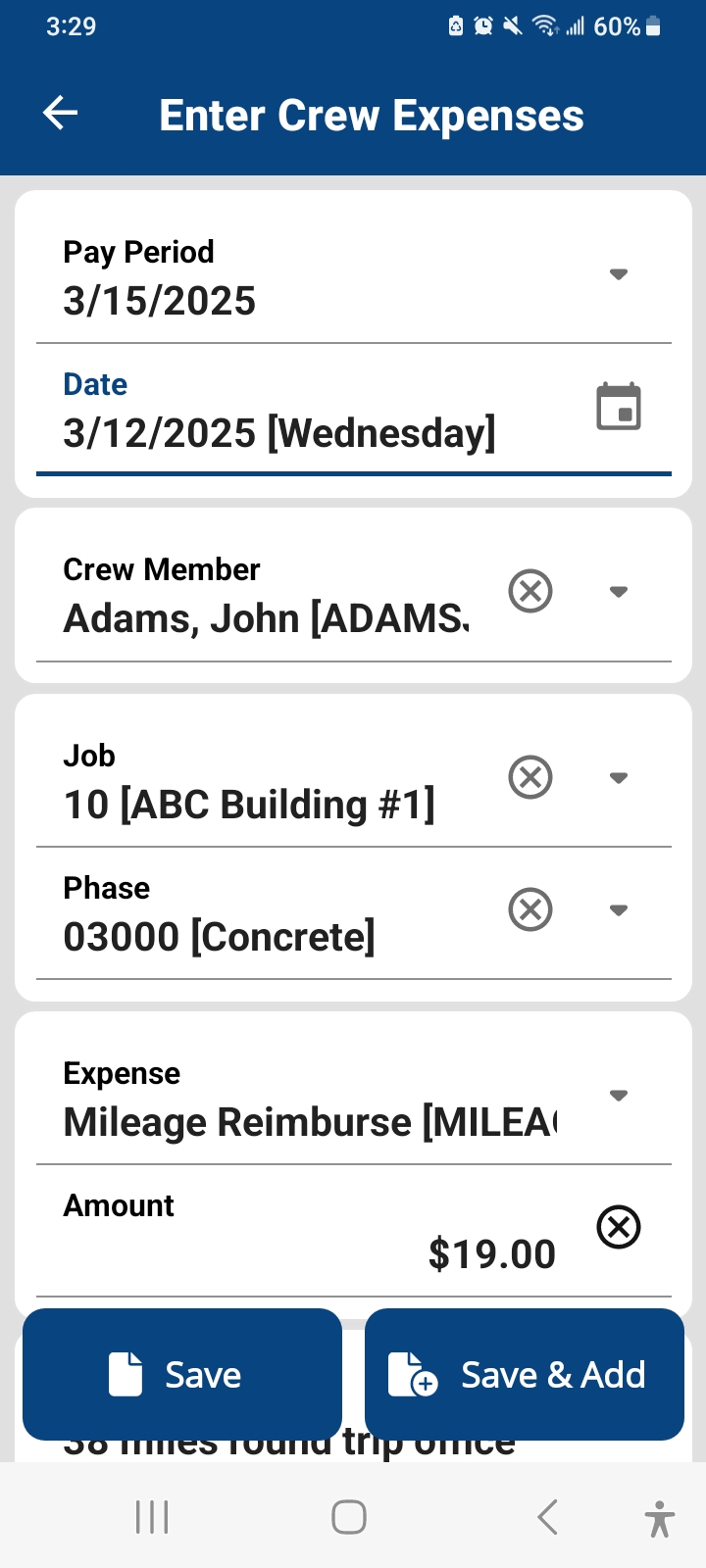Image resolution: width=706 pixels, height=1568 pixels.
Task: Expand the Job dropdown arrow
Action: (619, 778)
